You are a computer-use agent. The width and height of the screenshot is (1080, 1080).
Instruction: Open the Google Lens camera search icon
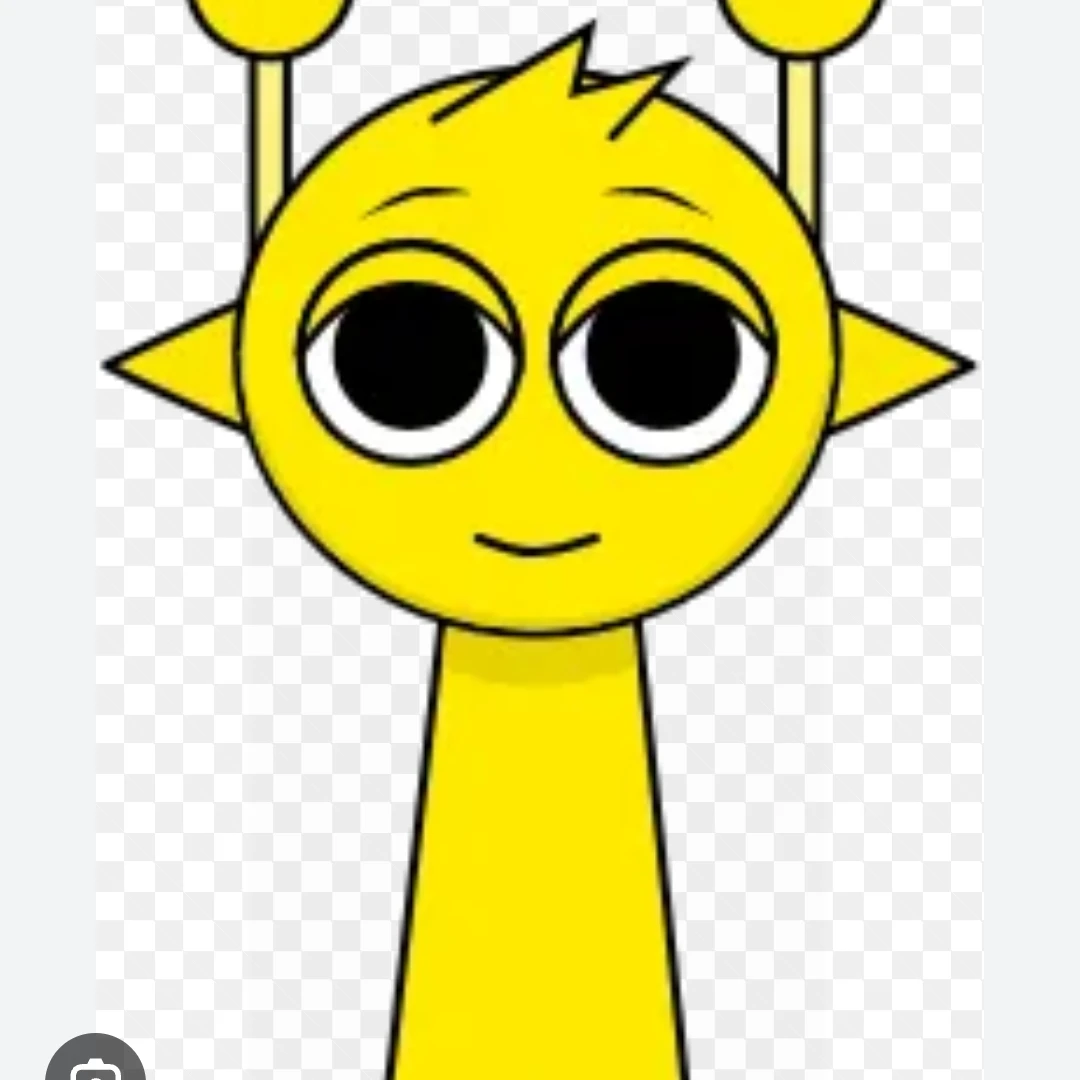pos(96,1066)
